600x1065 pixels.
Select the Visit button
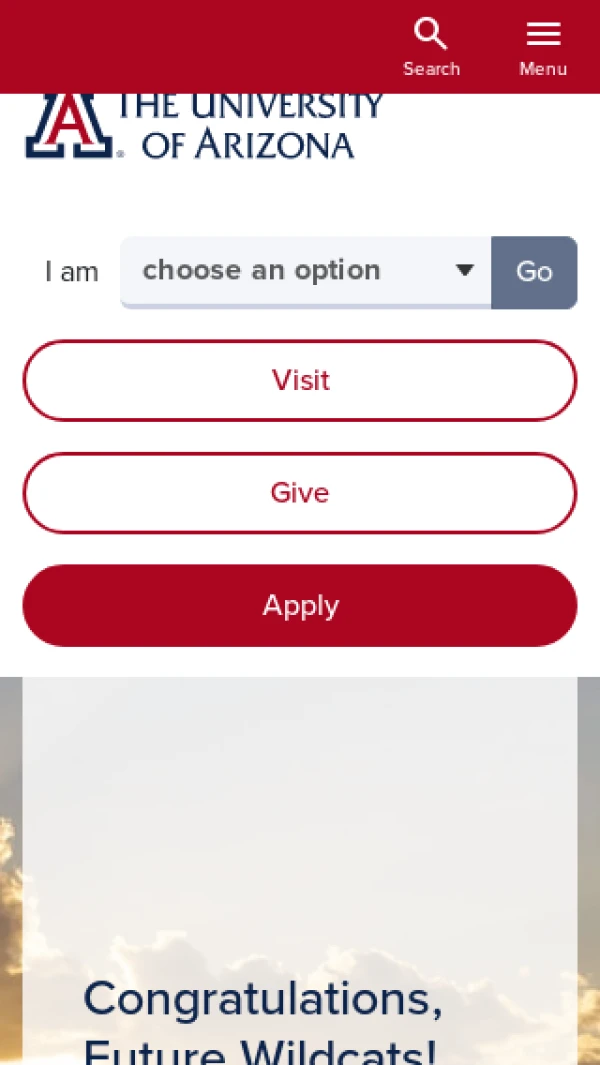pos(300,381)
